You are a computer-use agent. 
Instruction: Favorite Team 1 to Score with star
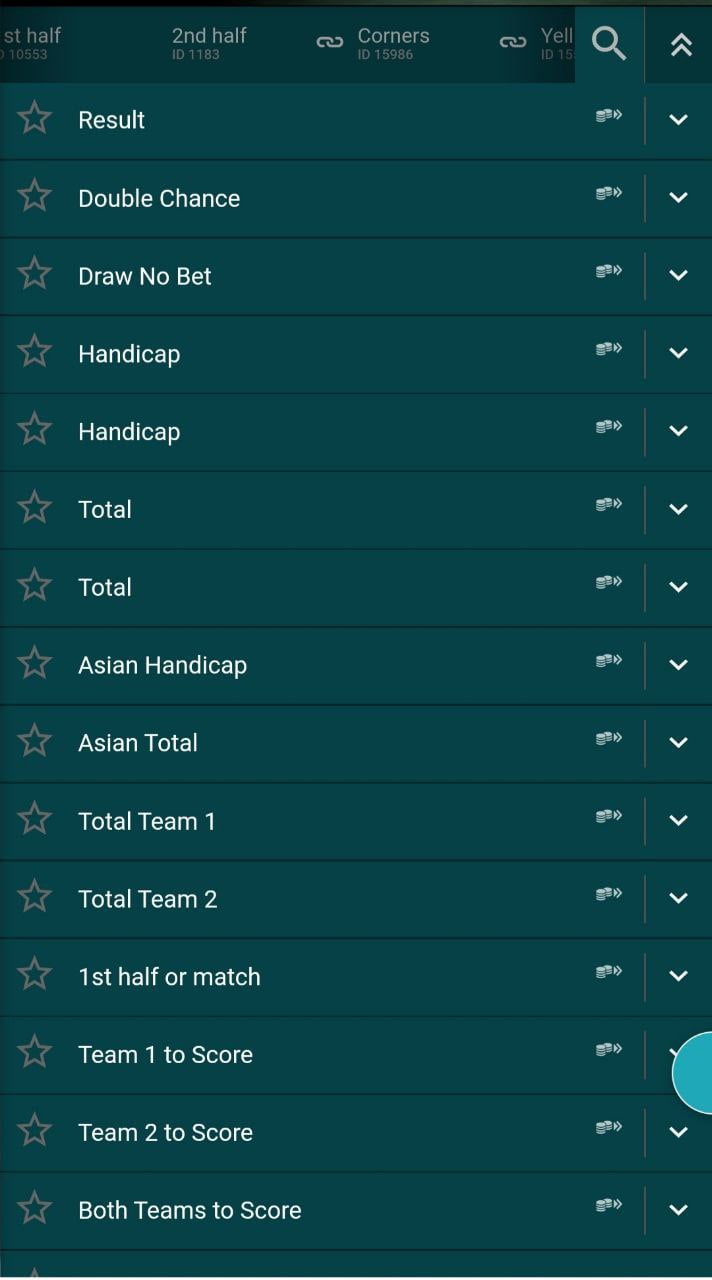tap(35, 1054)
